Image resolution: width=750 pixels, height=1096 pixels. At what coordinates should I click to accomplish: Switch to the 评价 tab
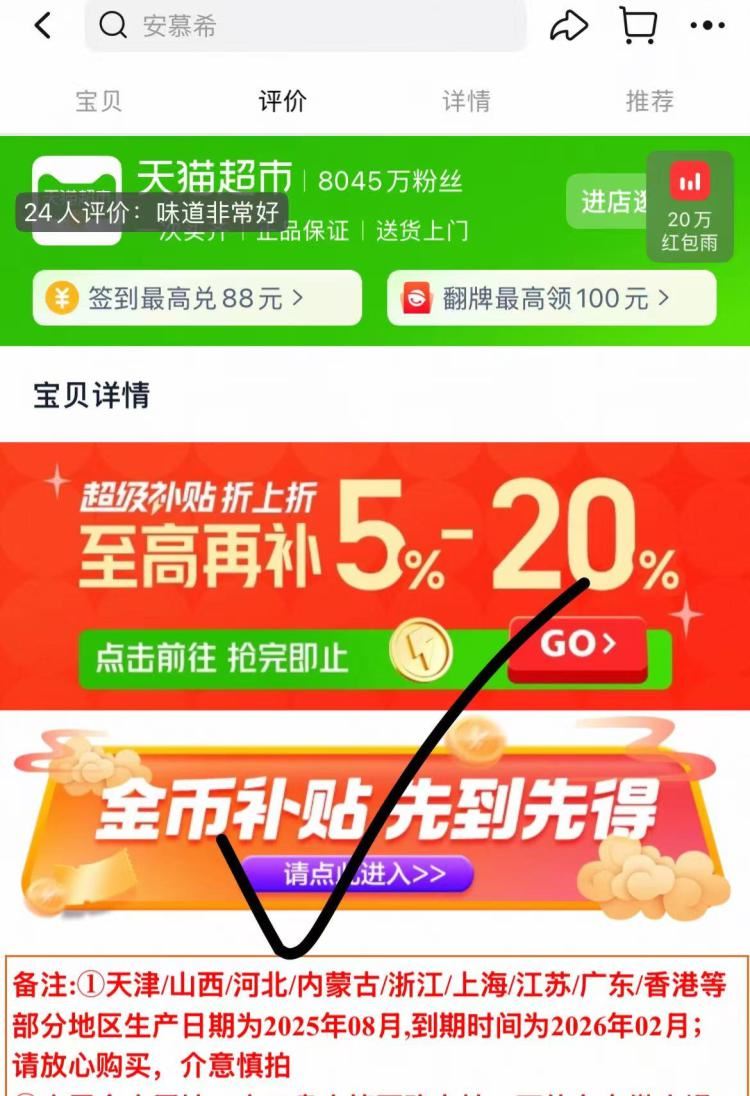coord(282,101)
